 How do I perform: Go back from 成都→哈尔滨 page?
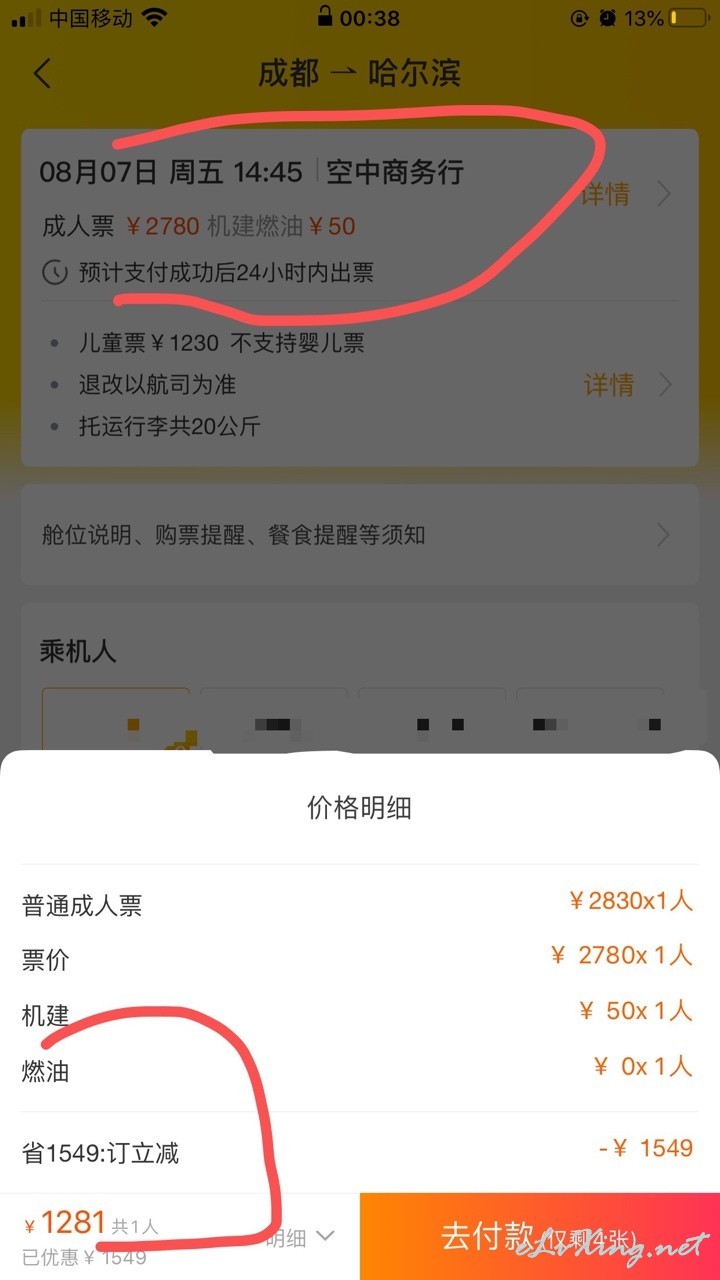(42, 74)
